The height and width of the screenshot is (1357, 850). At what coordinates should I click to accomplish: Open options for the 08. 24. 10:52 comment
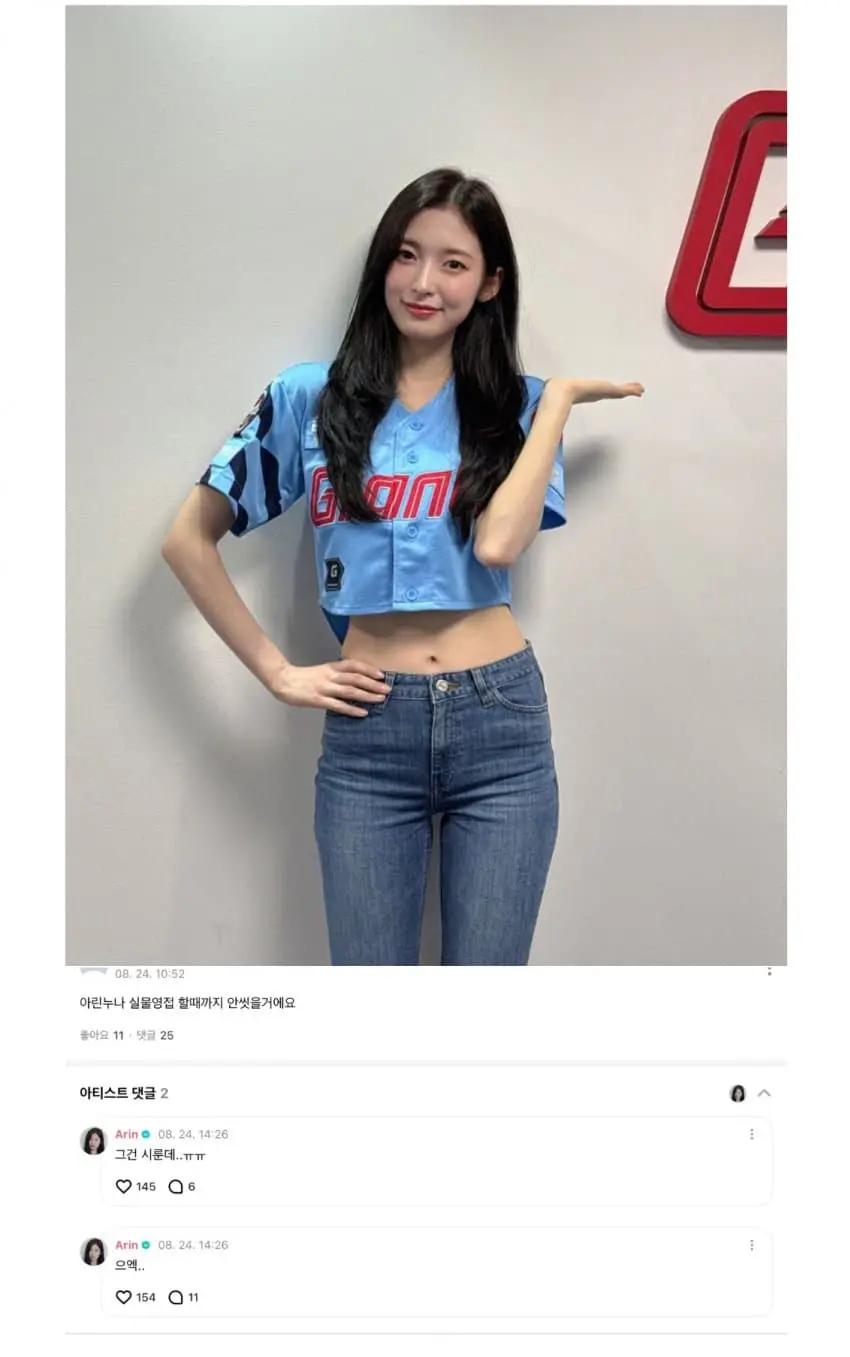769,971
